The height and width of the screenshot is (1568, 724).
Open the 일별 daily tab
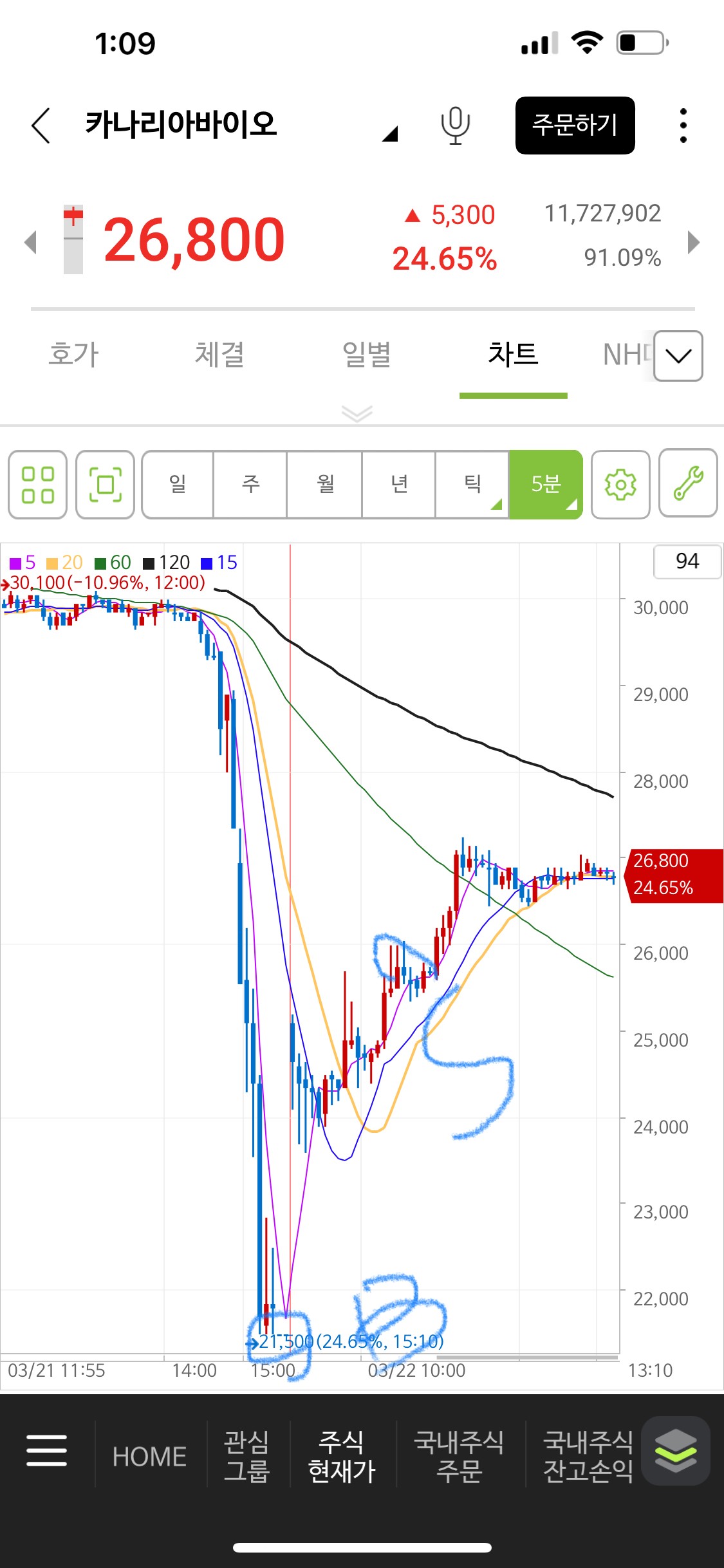click(367, 355)
